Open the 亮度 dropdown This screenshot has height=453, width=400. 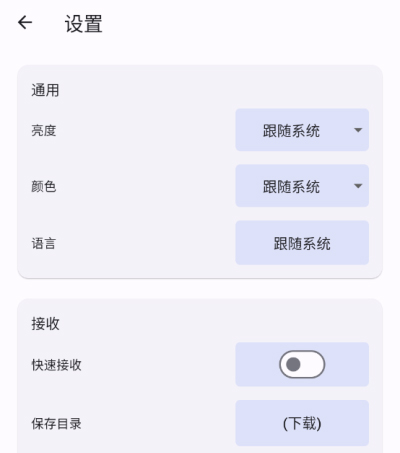pos(302,130)
